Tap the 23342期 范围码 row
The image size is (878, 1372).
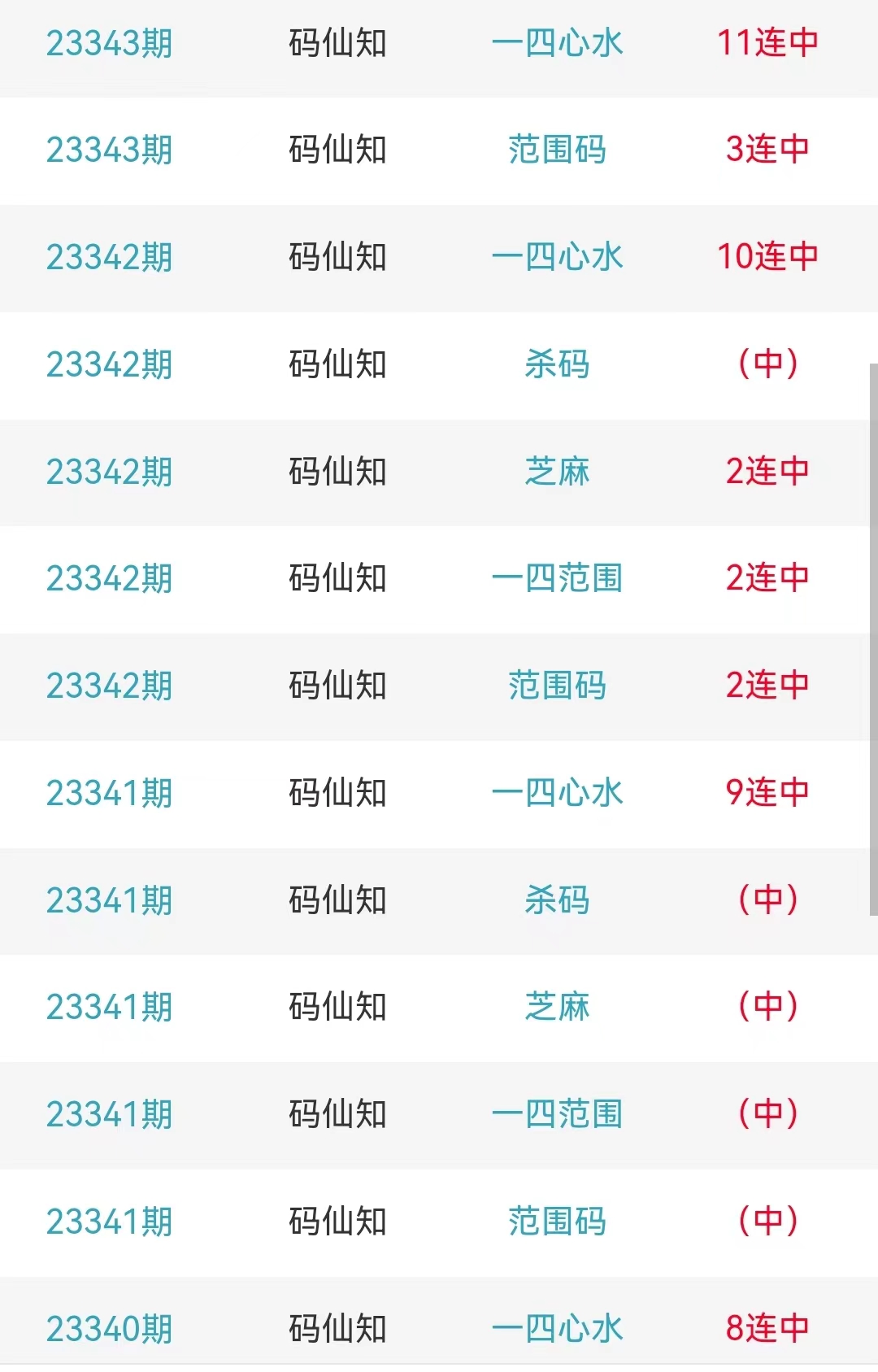558,686
